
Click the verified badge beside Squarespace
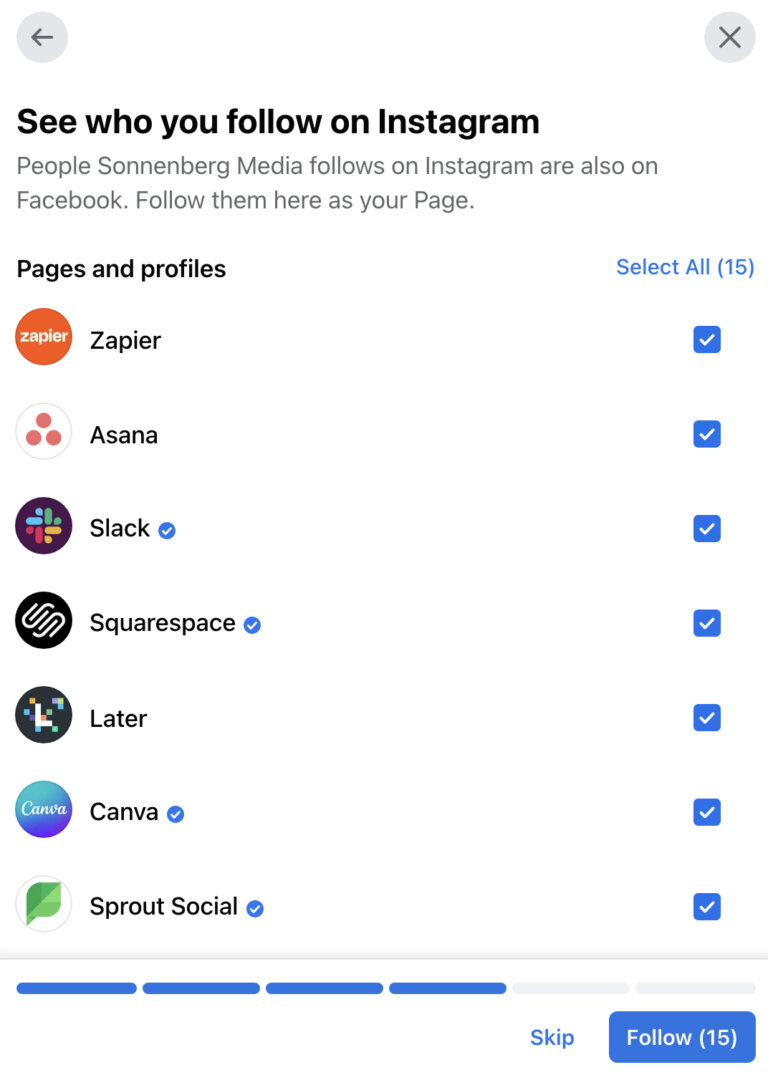251,624
